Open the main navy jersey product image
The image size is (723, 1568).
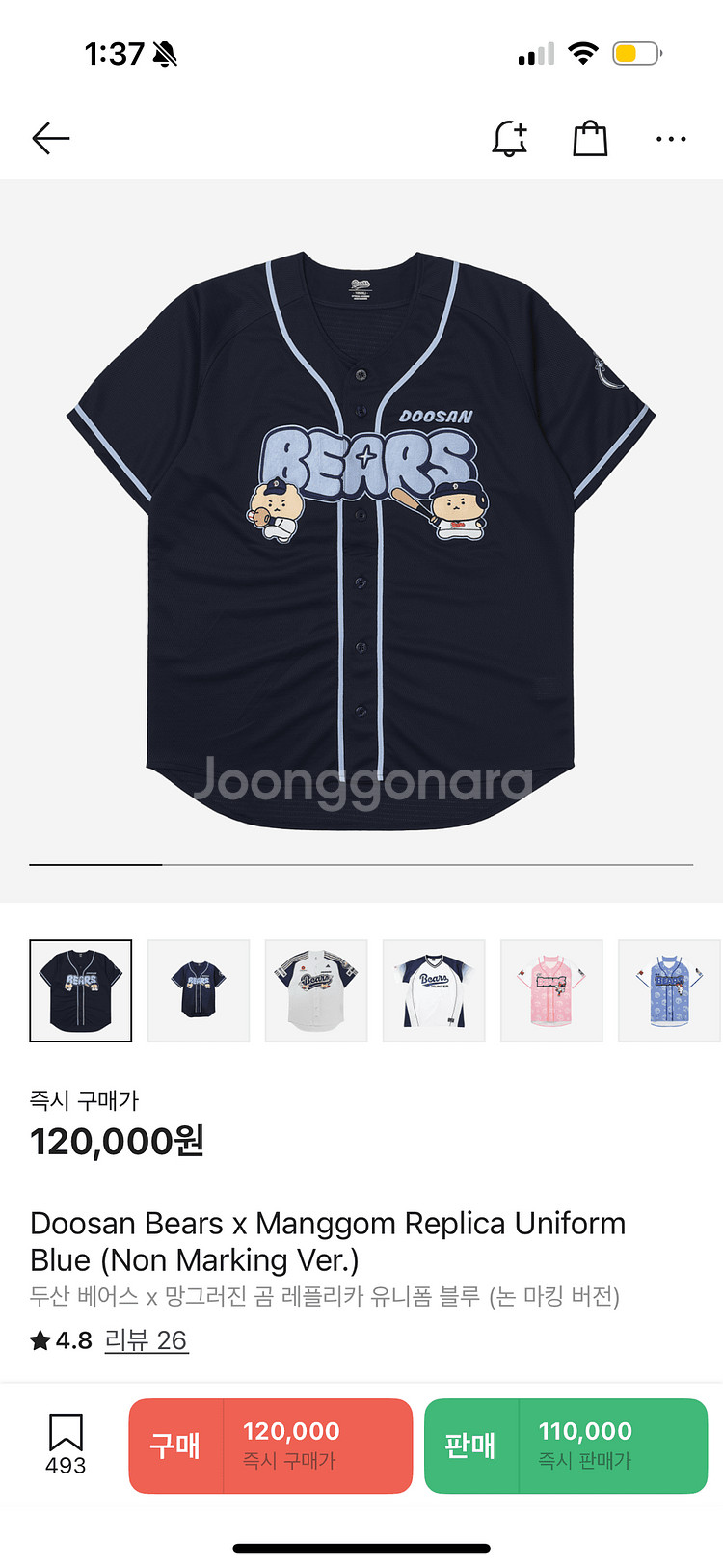361,540
